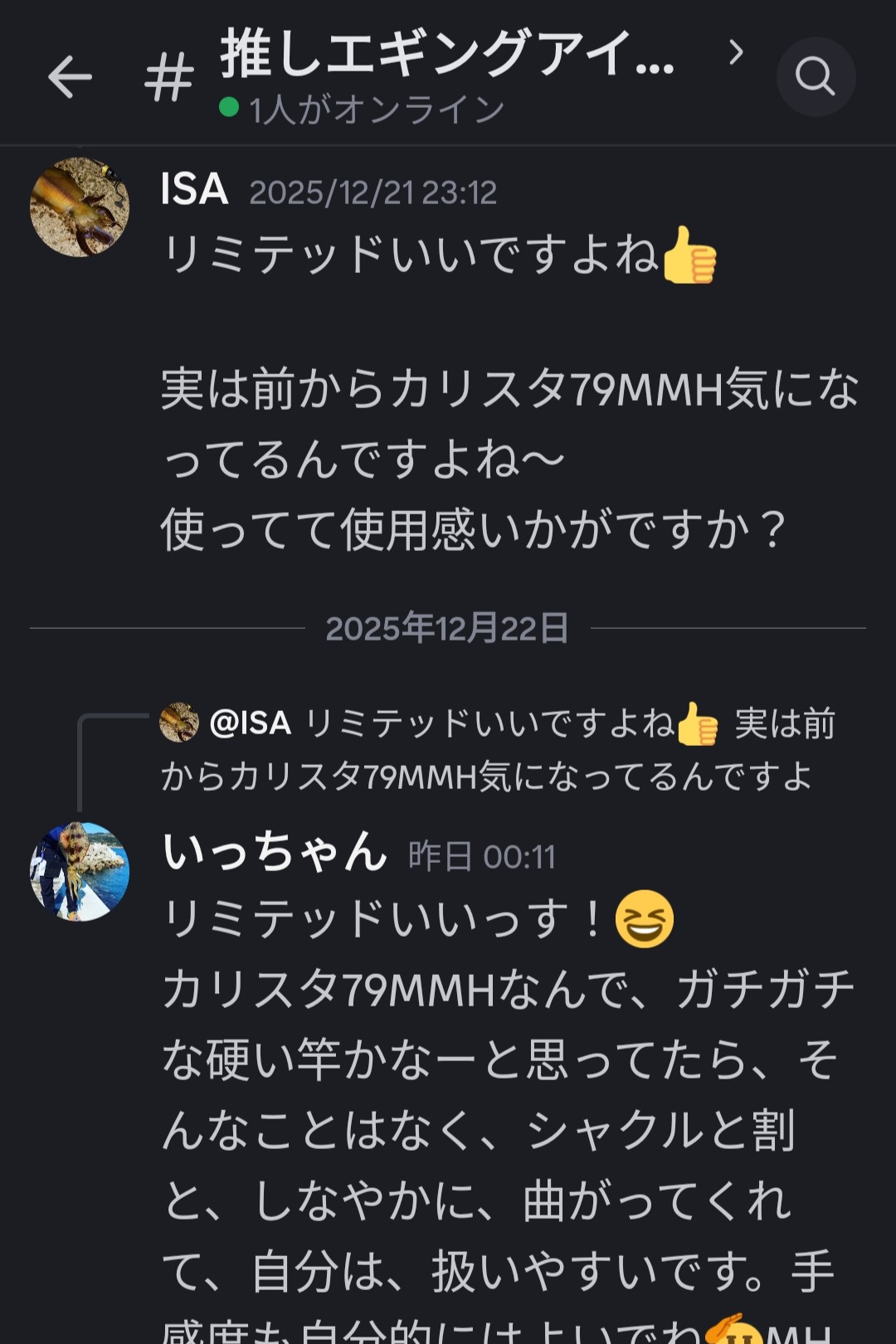Tap the back arrow to leave the channel
The image size is (896, 1344).
point(71,76)
